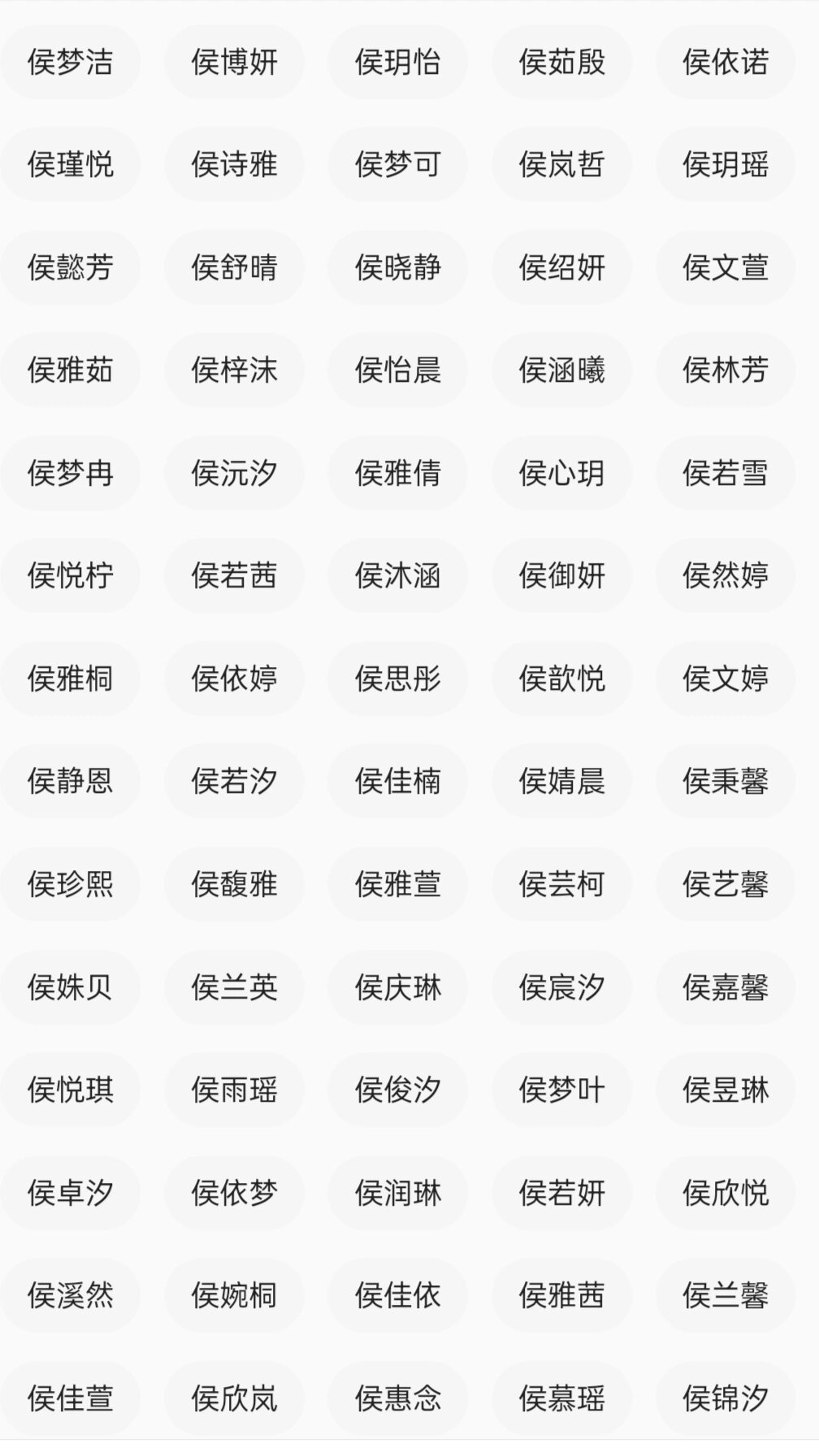The width and height of the screenshot is (819, 1456).
Task: Select the chip 侯梦叶
Action: [561, 1090]
